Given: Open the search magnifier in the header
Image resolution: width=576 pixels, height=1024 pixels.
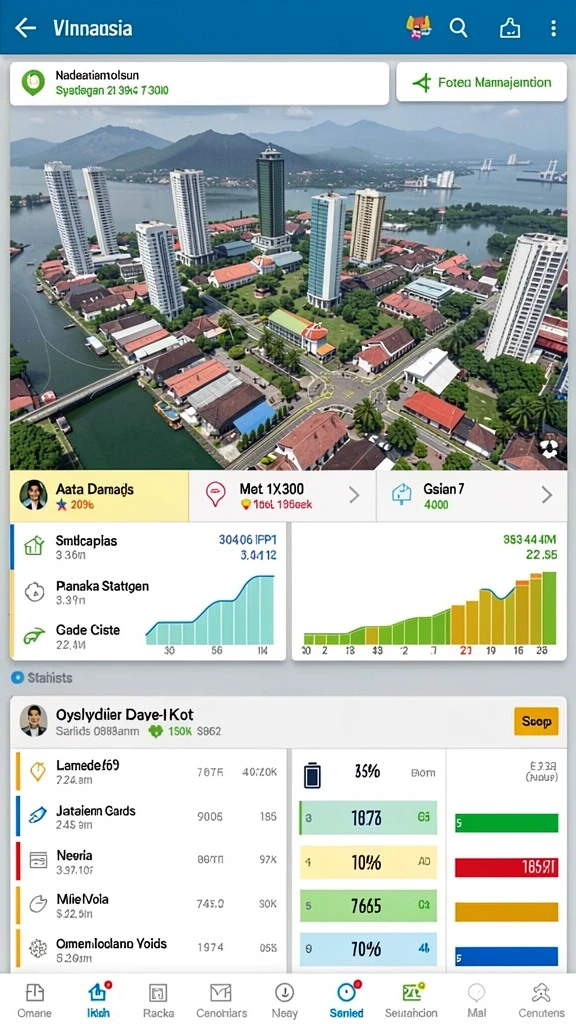Looking at the screenshot, I should click(x=459, y=27).
